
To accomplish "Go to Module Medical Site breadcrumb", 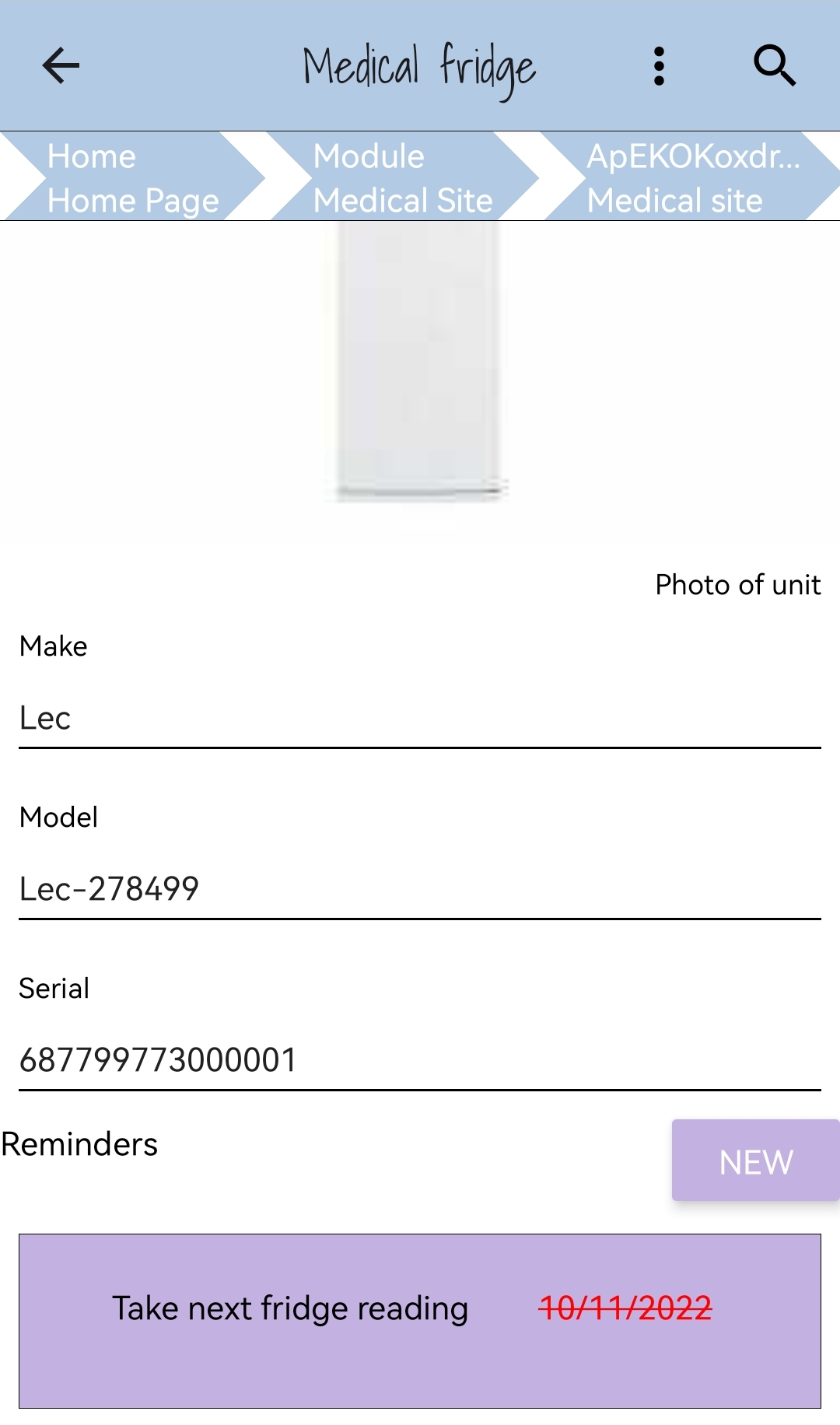I will 403,177.
